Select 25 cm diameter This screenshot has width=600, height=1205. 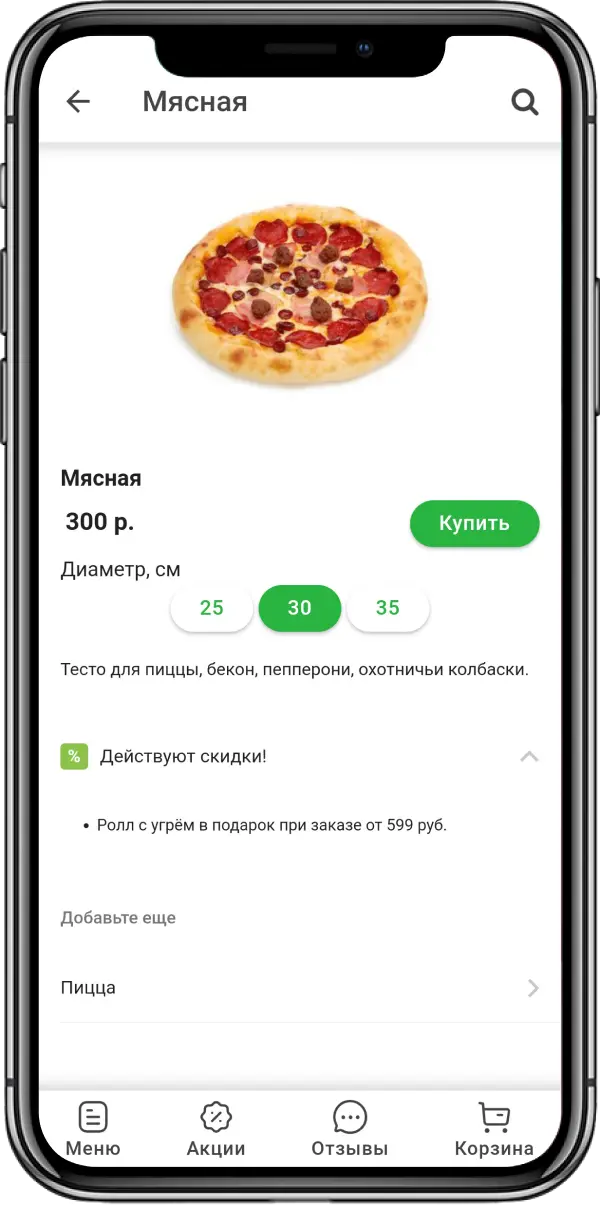tap(212, 608)
